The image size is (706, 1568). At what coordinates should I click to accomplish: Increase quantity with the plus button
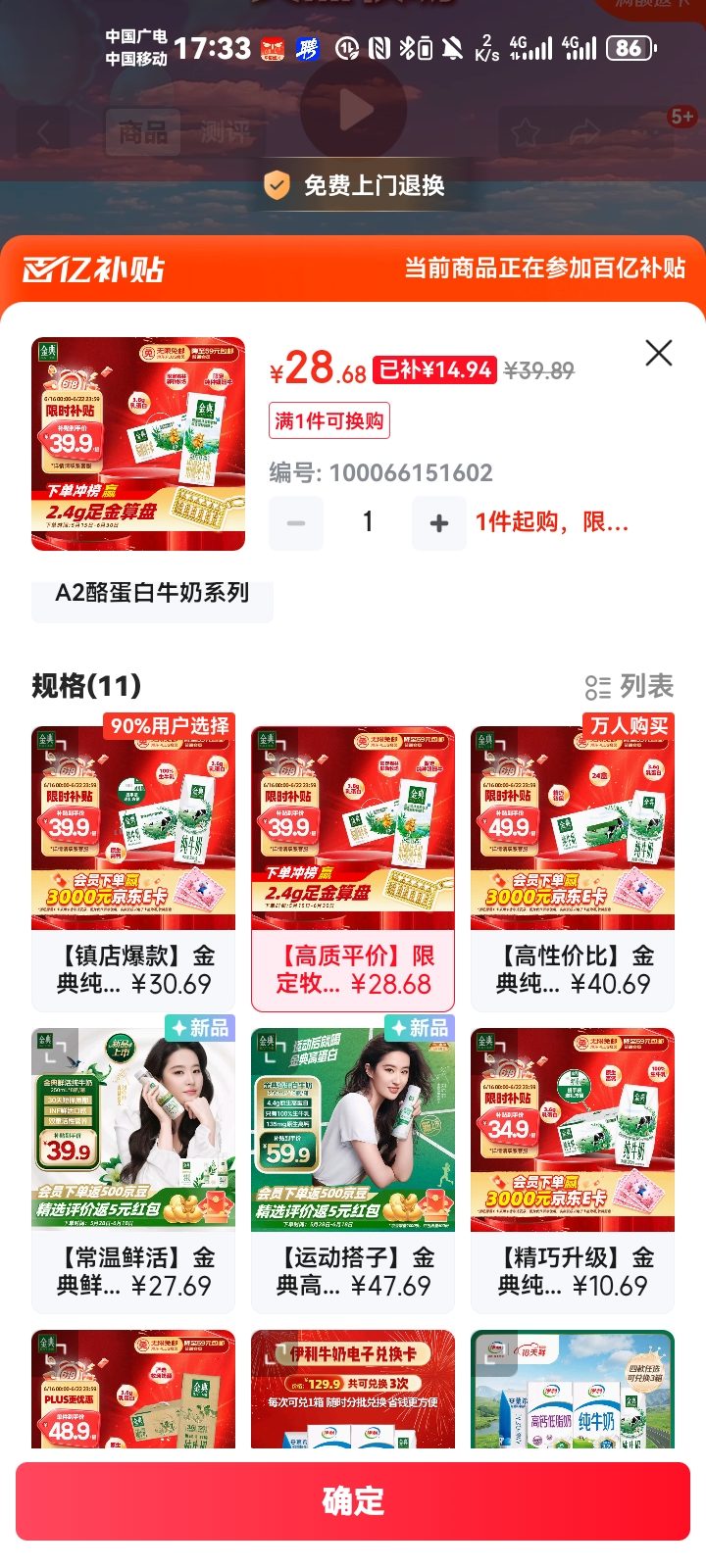(x=439, y=523)
